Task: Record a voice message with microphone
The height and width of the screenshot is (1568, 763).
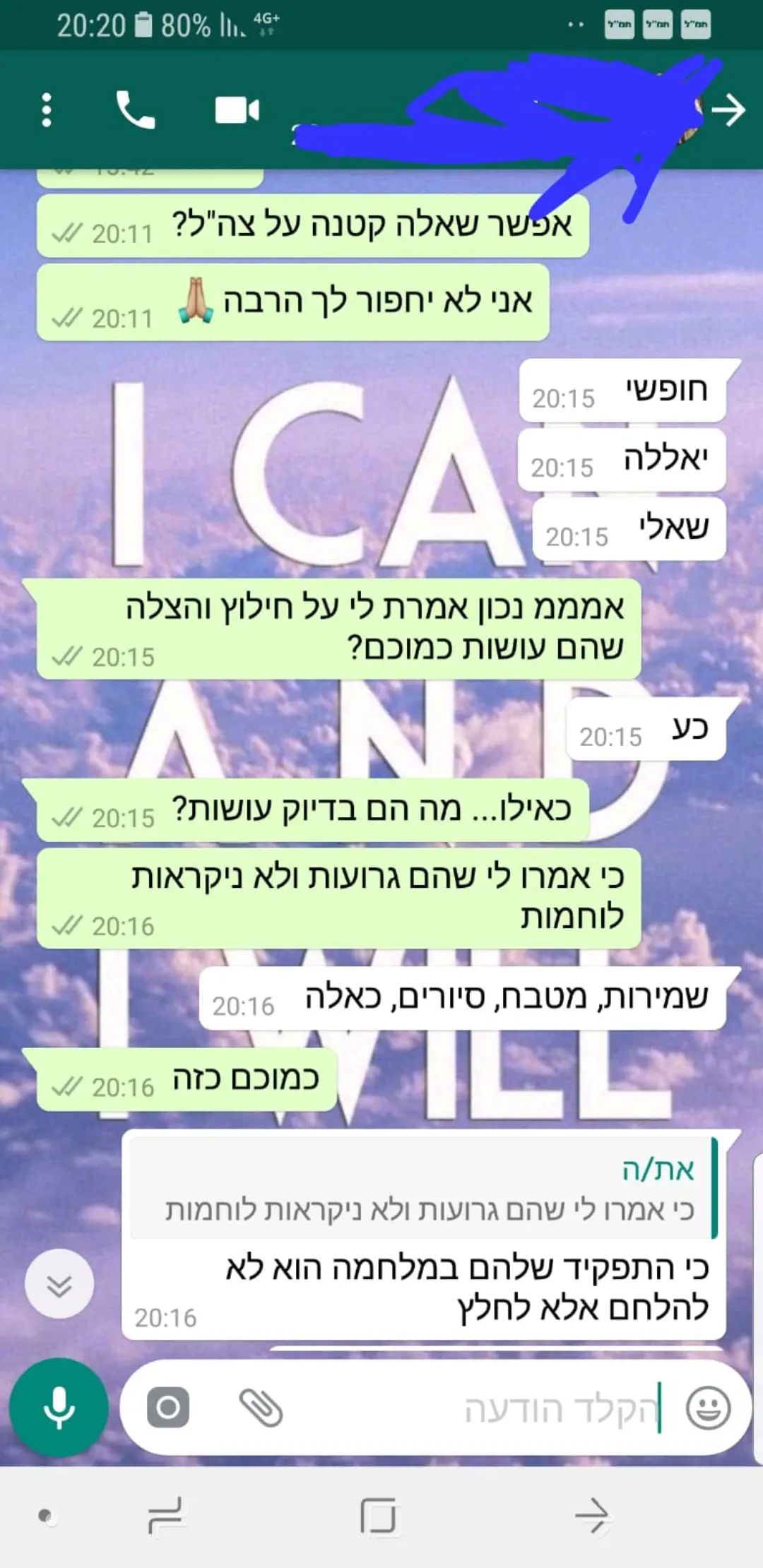Action: point(59,1407)
